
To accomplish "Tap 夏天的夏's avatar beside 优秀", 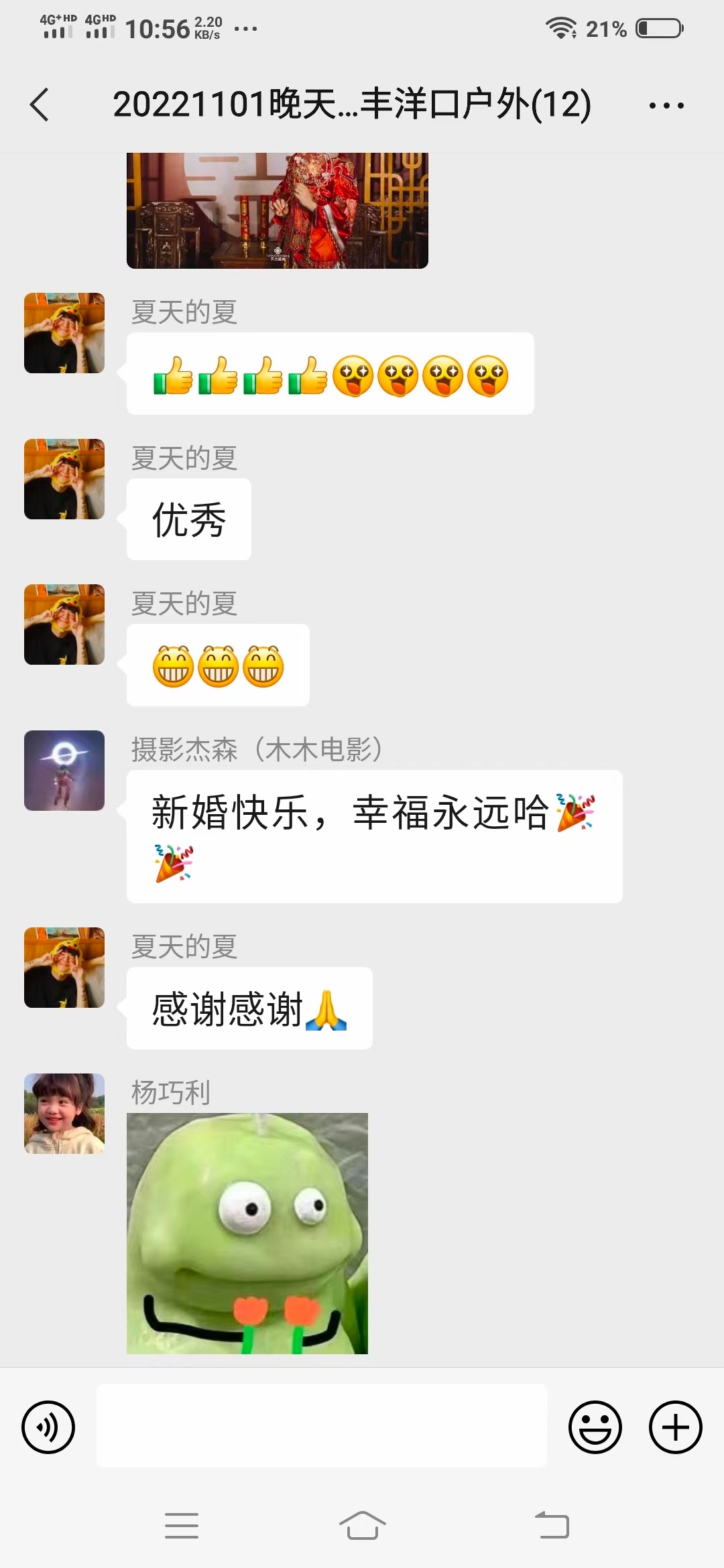I will click(x=64, y=478).
